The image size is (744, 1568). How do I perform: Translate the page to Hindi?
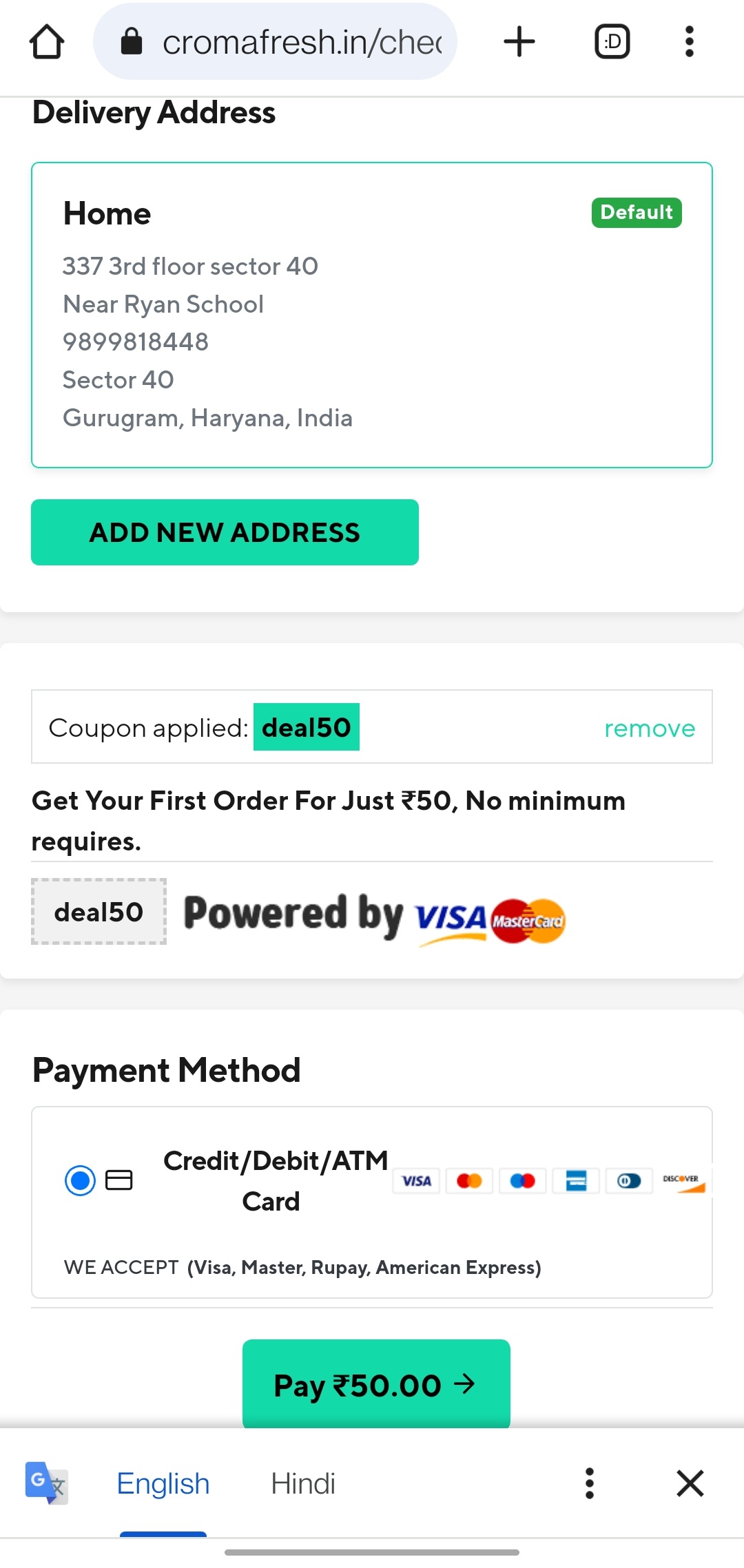303,1483
